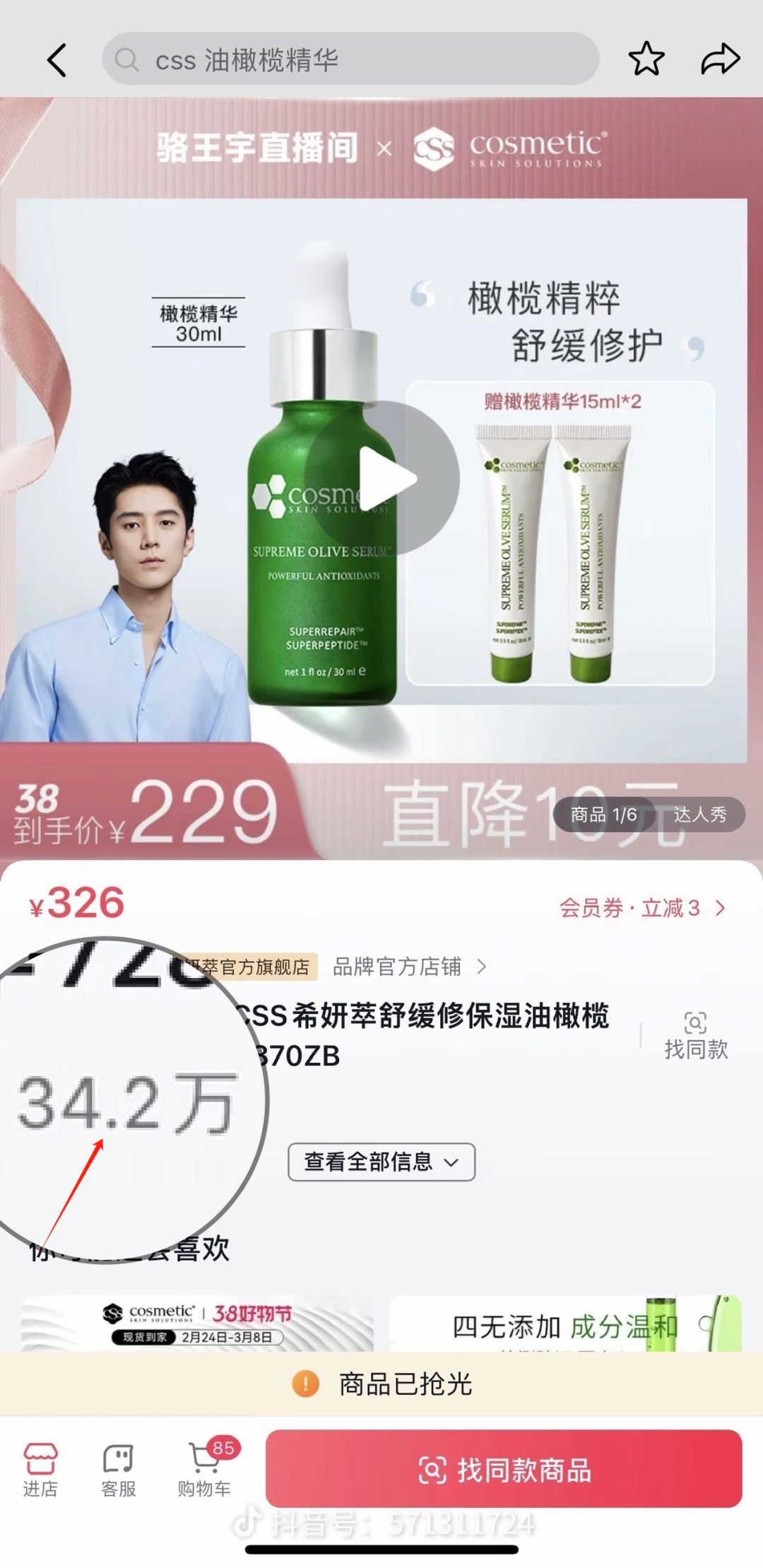Share this product with the arrow icon
Image resolution: width=763 pixels, height=1568 pixels.
[x=720, y=59]
